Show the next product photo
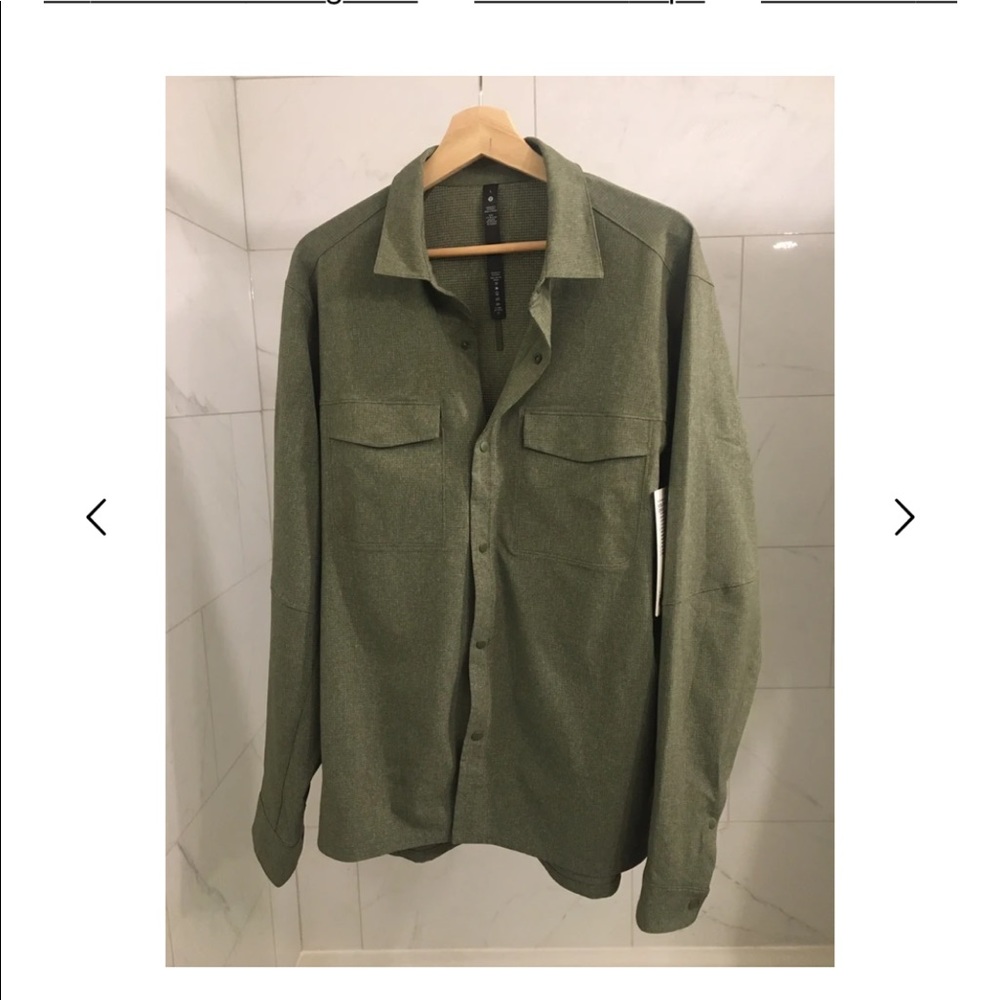 coord(904,517)
